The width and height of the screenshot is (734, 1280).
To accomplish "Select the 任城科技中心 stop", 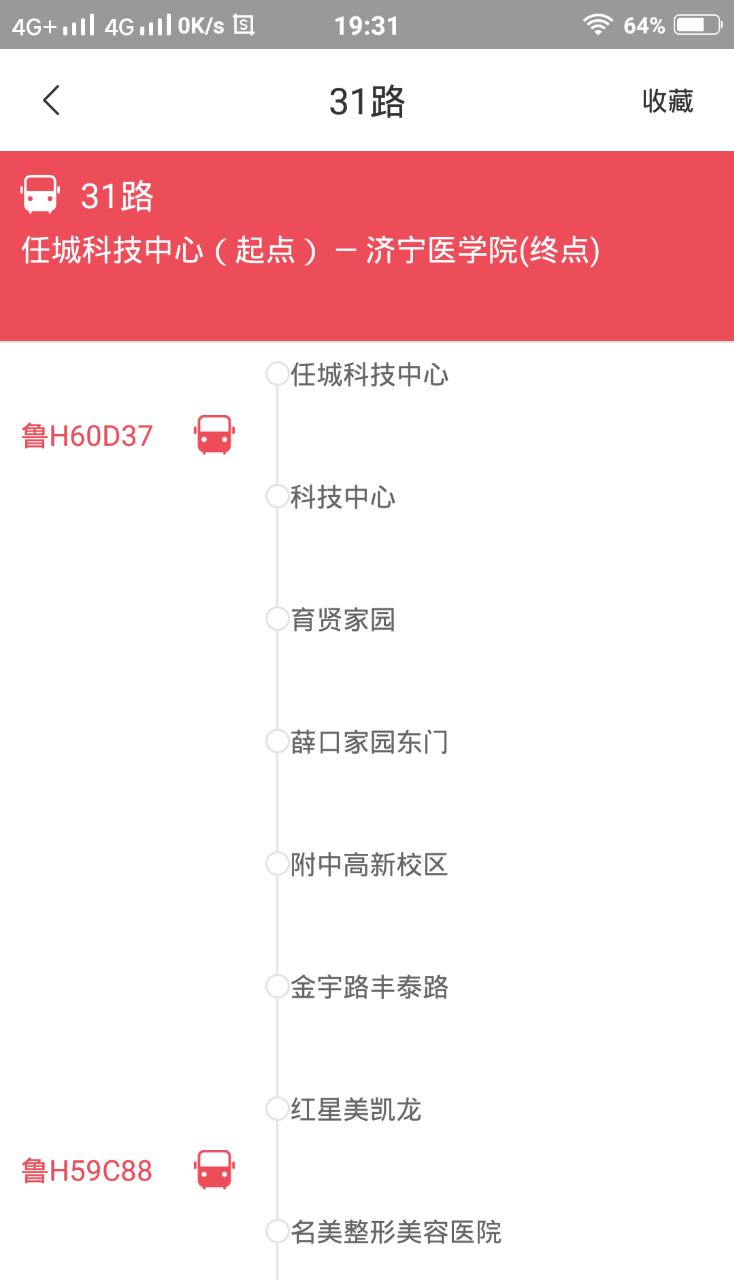I will pyautogui.click(x=369, y=375).
